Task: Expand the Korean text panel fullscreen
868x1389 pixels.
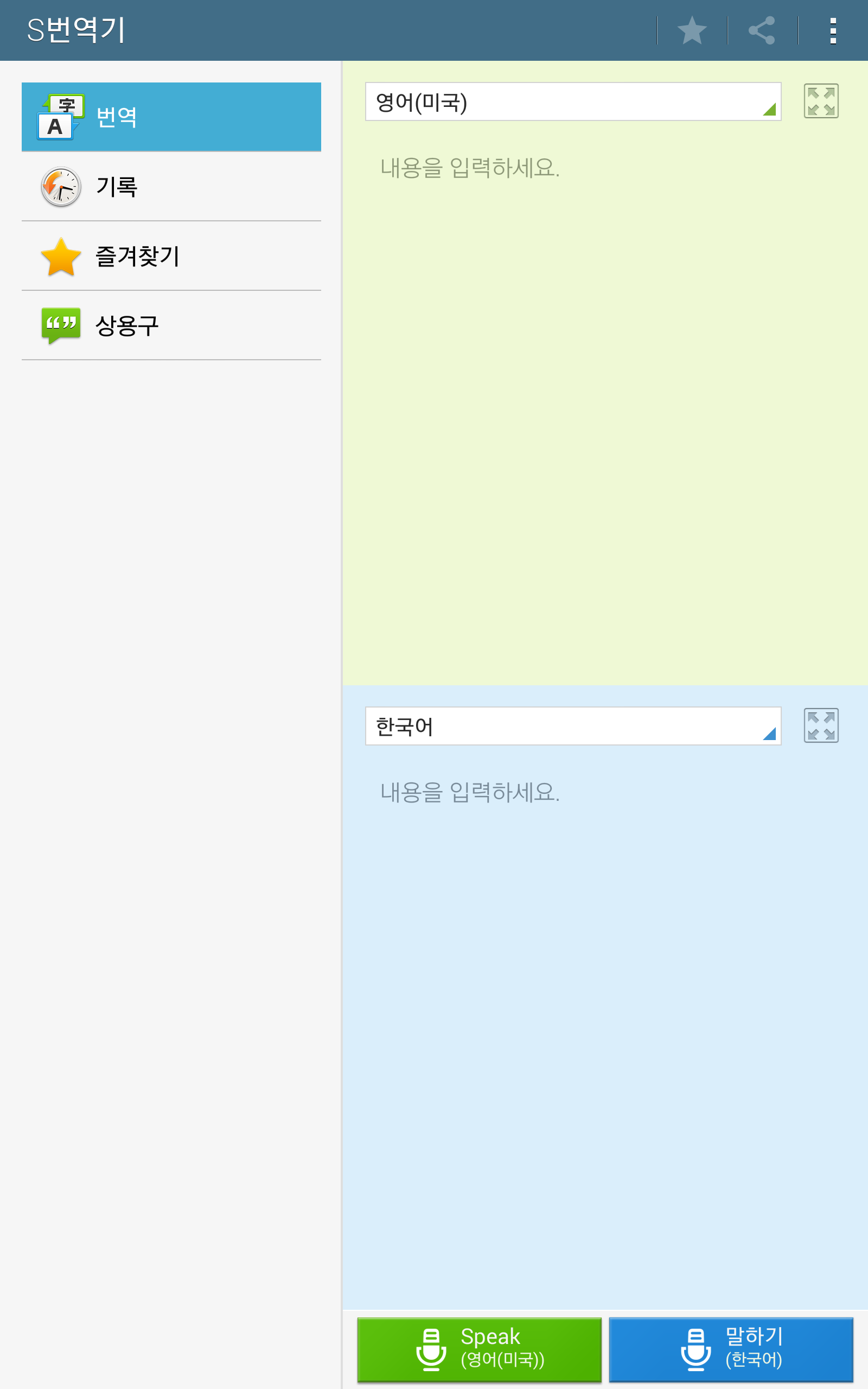Action: pyautogui.click(x=821, y=726)
